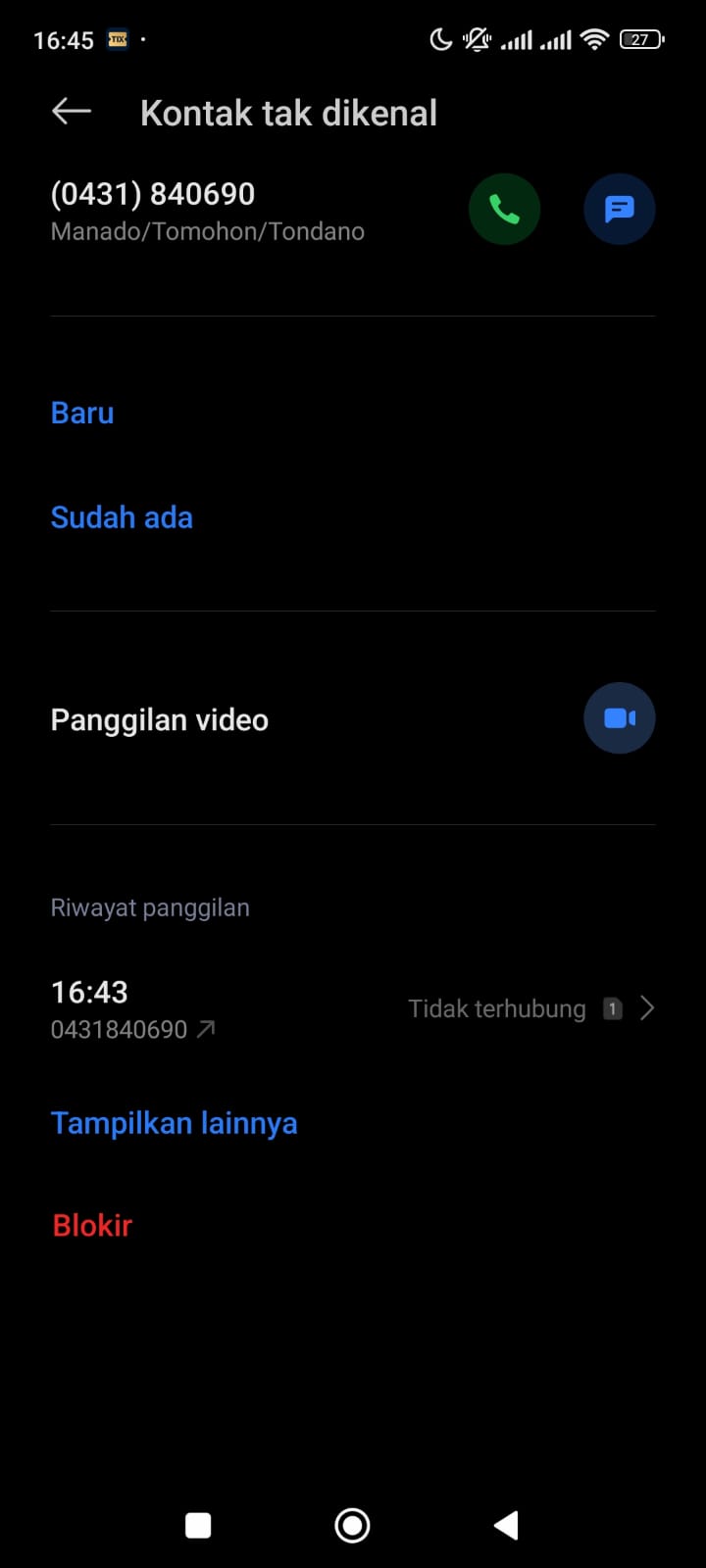Image resolution: width=706 pixels, height=1568 pixels.
Task: Open details of the Tidak terhubung call
Action: pos(496,1007)
